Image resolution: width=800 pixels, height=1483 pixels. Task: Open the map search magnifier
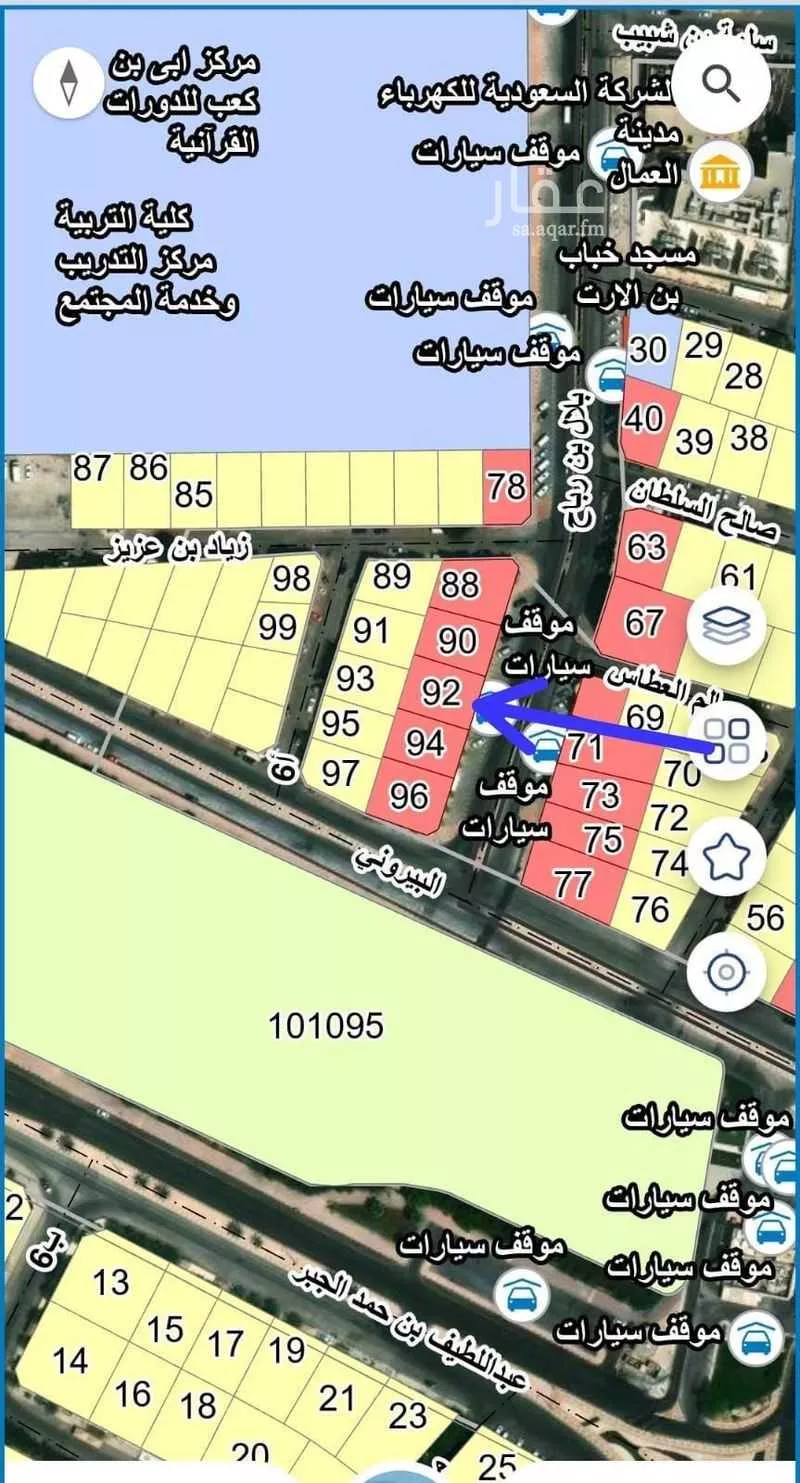click(x=721, y=83)
